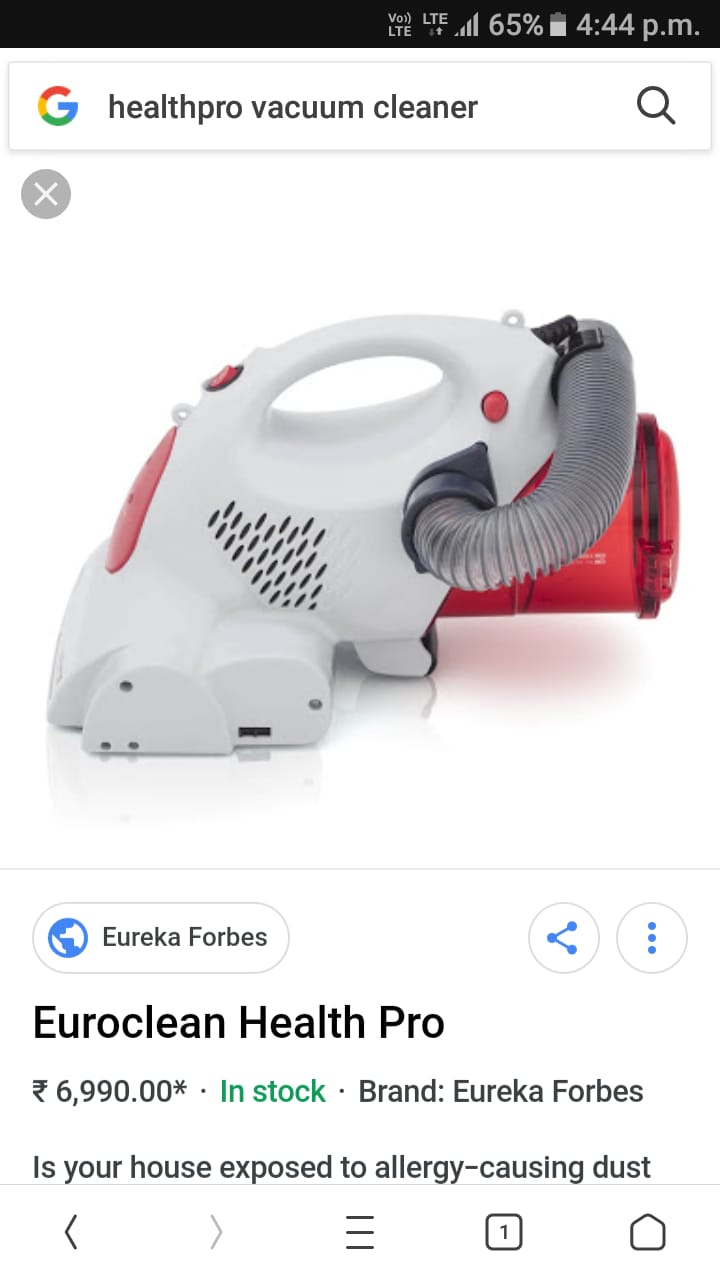Share this Euroclean Health Pro listing
This screenshot has height=1280, width=720.
tap(563, 938)
